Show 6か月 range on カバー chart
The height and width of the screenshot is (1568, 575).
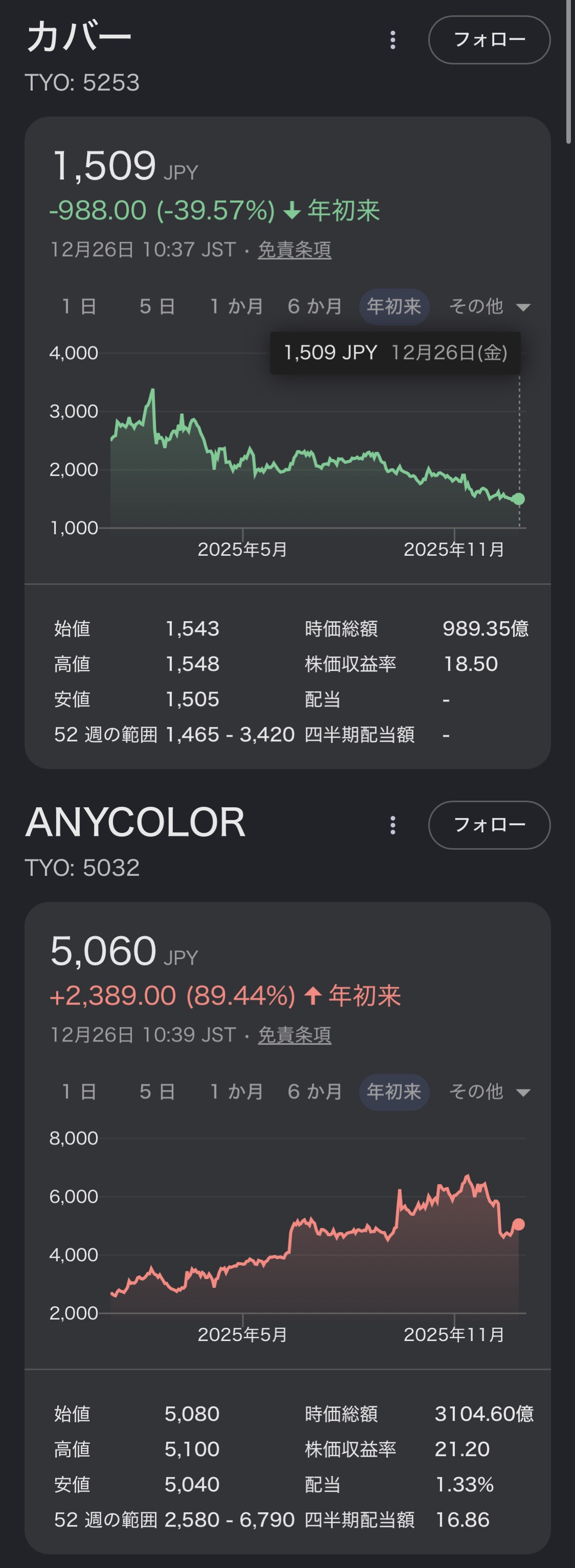(314, 306)
